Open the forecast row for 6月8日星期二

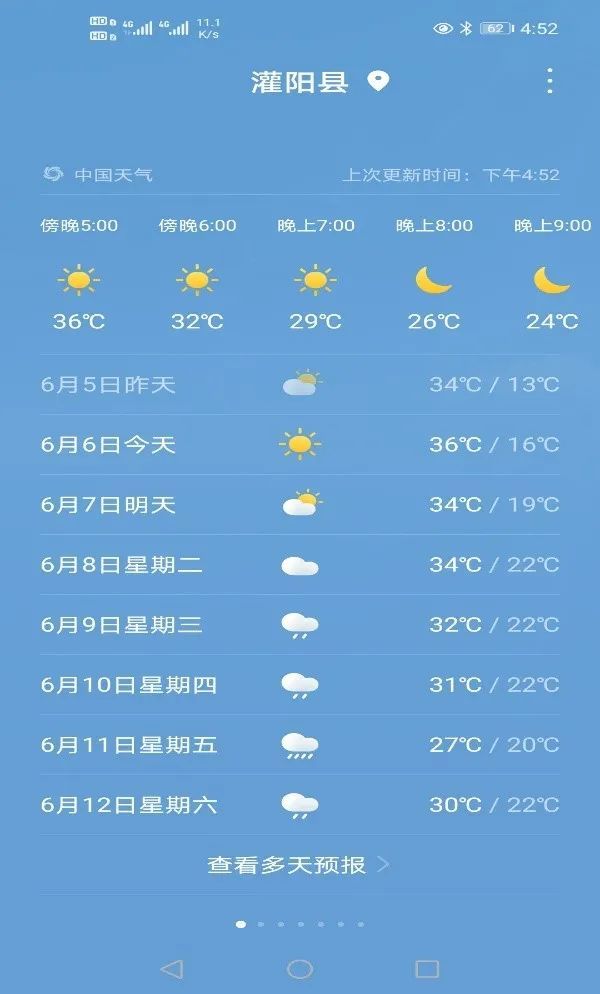[x=300, y=565]
